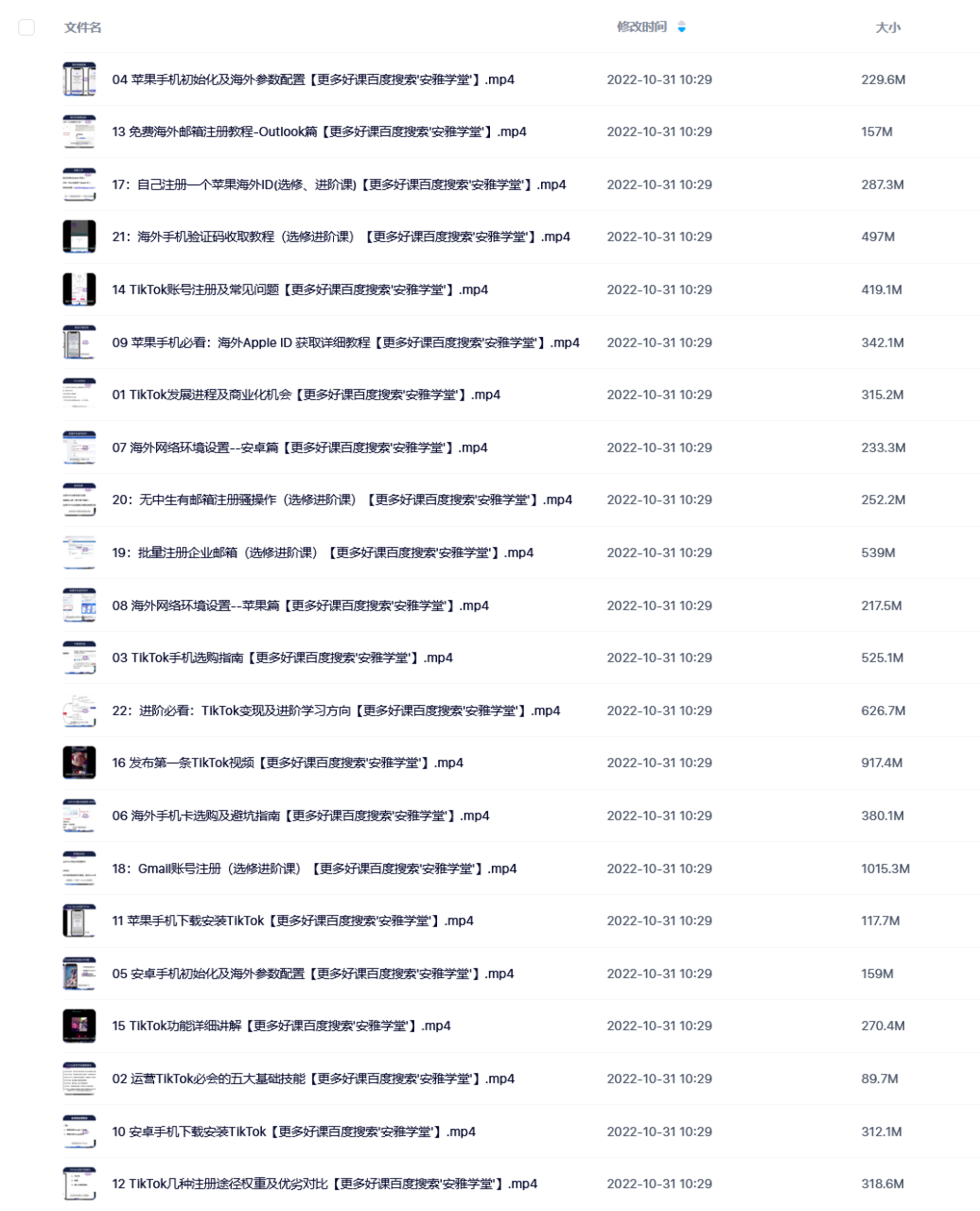Image resolution: width=980 pixels, height=1211 pixels.
Task: Open video 01 TikTok发展进程及商业化机会
Action: [x=306, y=395]
